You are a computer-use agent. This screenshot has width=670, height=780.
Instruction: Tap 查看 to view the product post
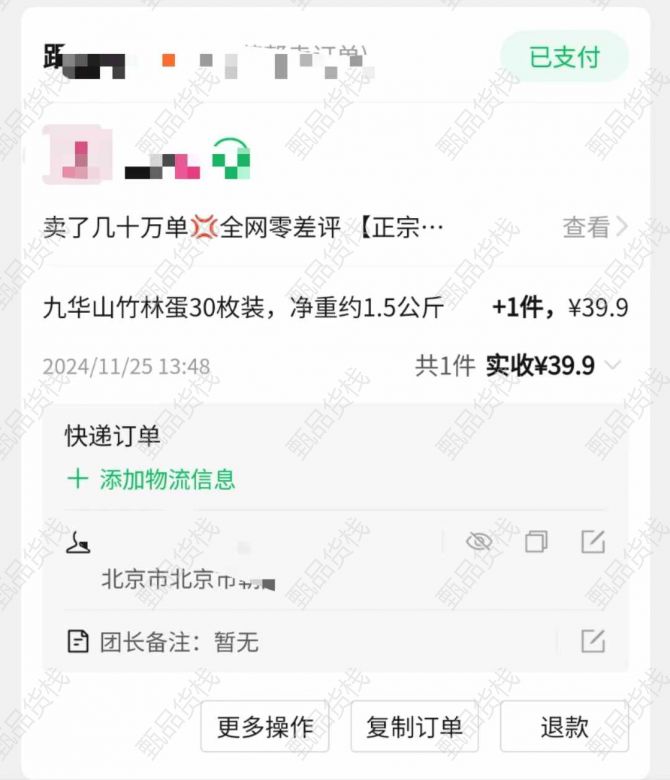(595, 228)
